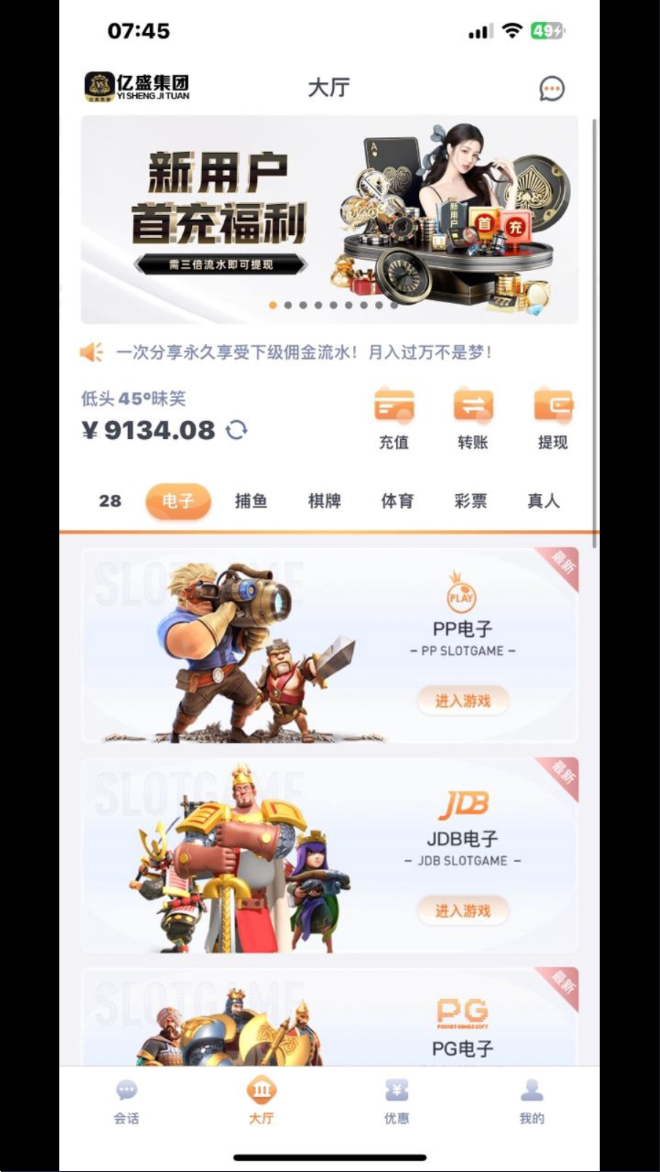Tap 进入游戏 for PP电子
This screenshot has width=660, height=1172.
coord(463,701)
